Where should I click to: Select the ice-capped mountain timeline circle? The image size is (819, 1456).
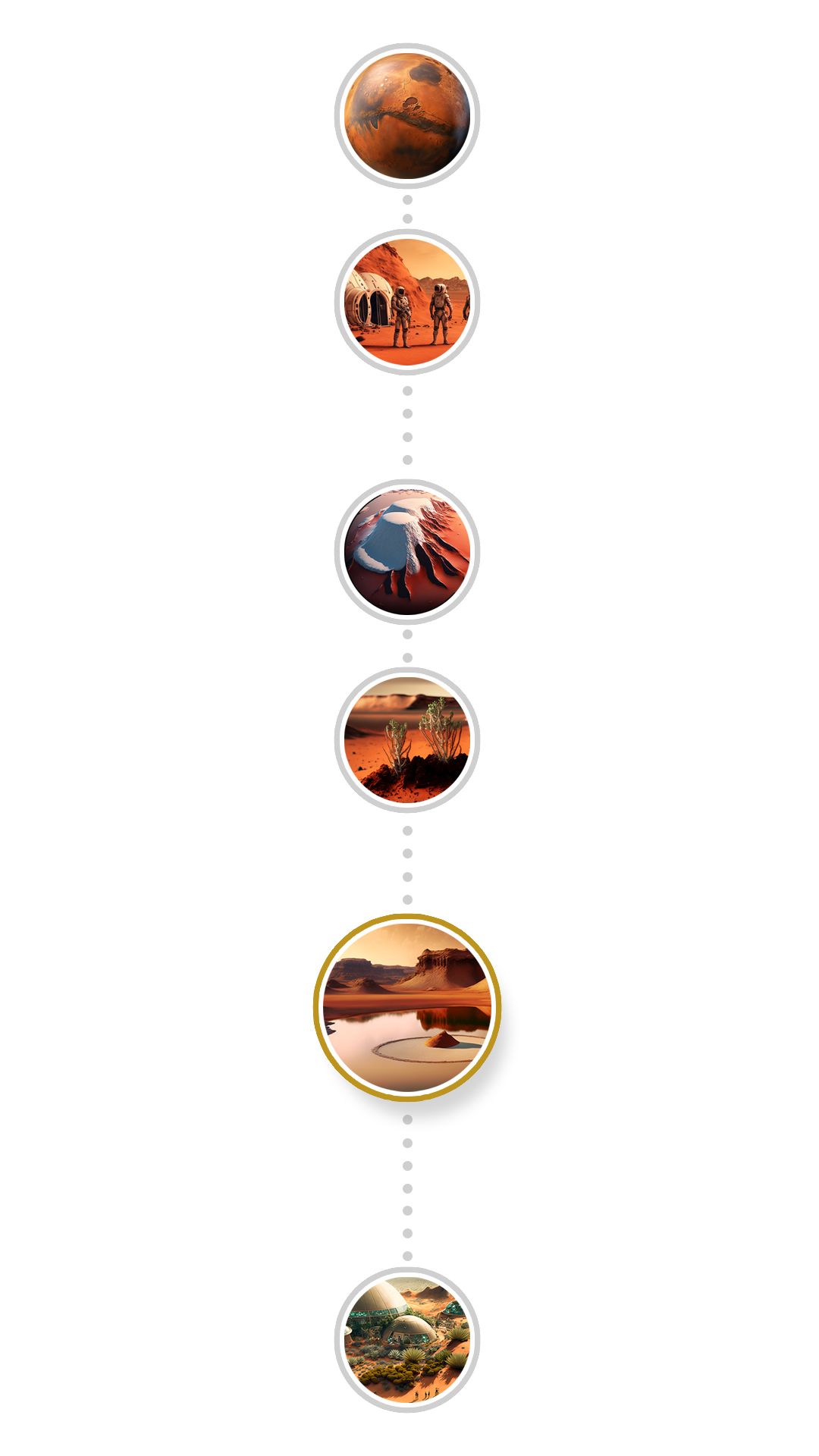[x=407, y=551]
